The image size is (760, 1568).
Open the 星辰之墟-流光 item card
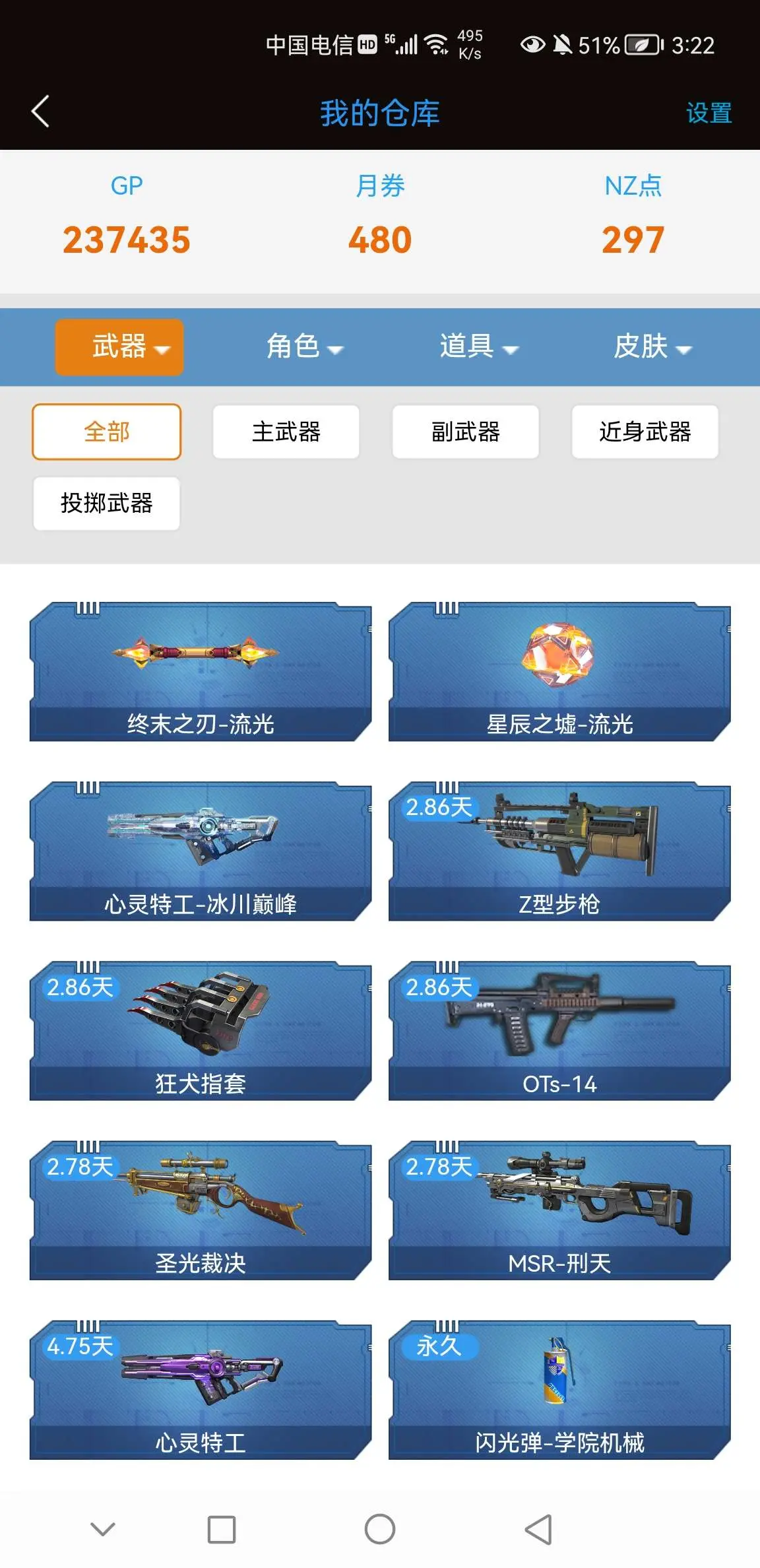(x=559, y=671)
